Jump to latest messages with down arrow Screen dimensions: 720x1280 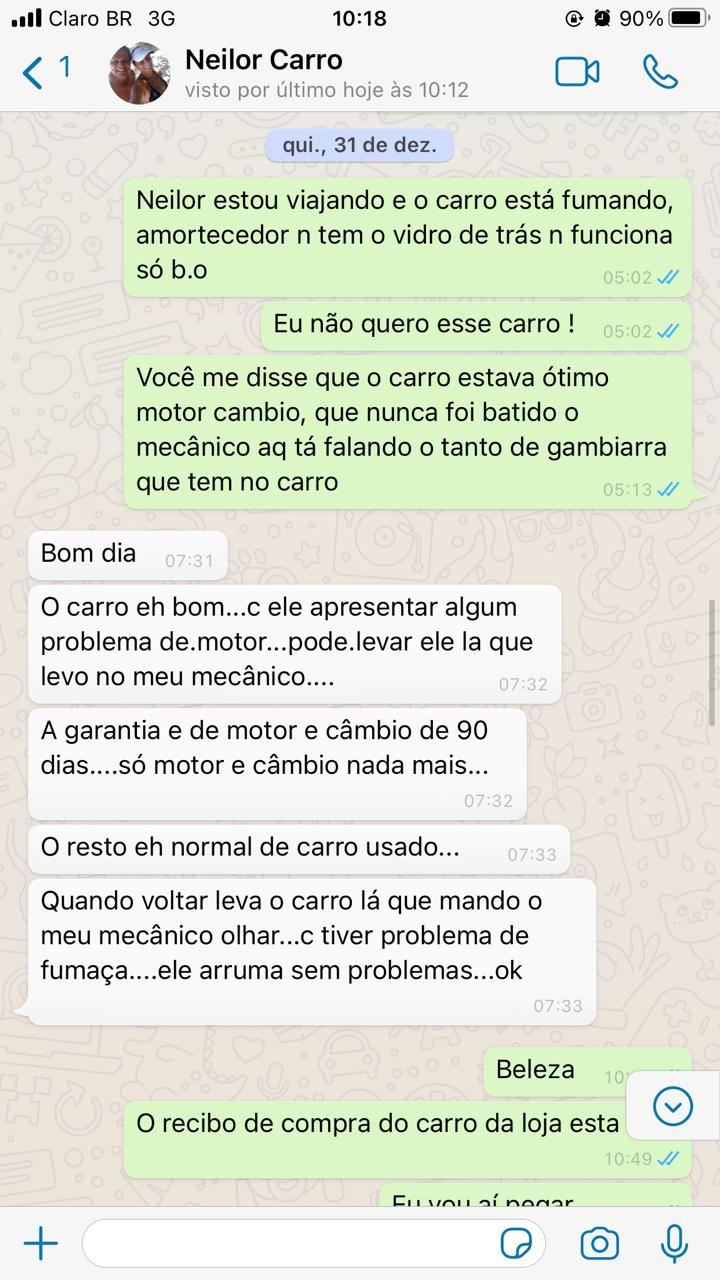pos(673,1105)
